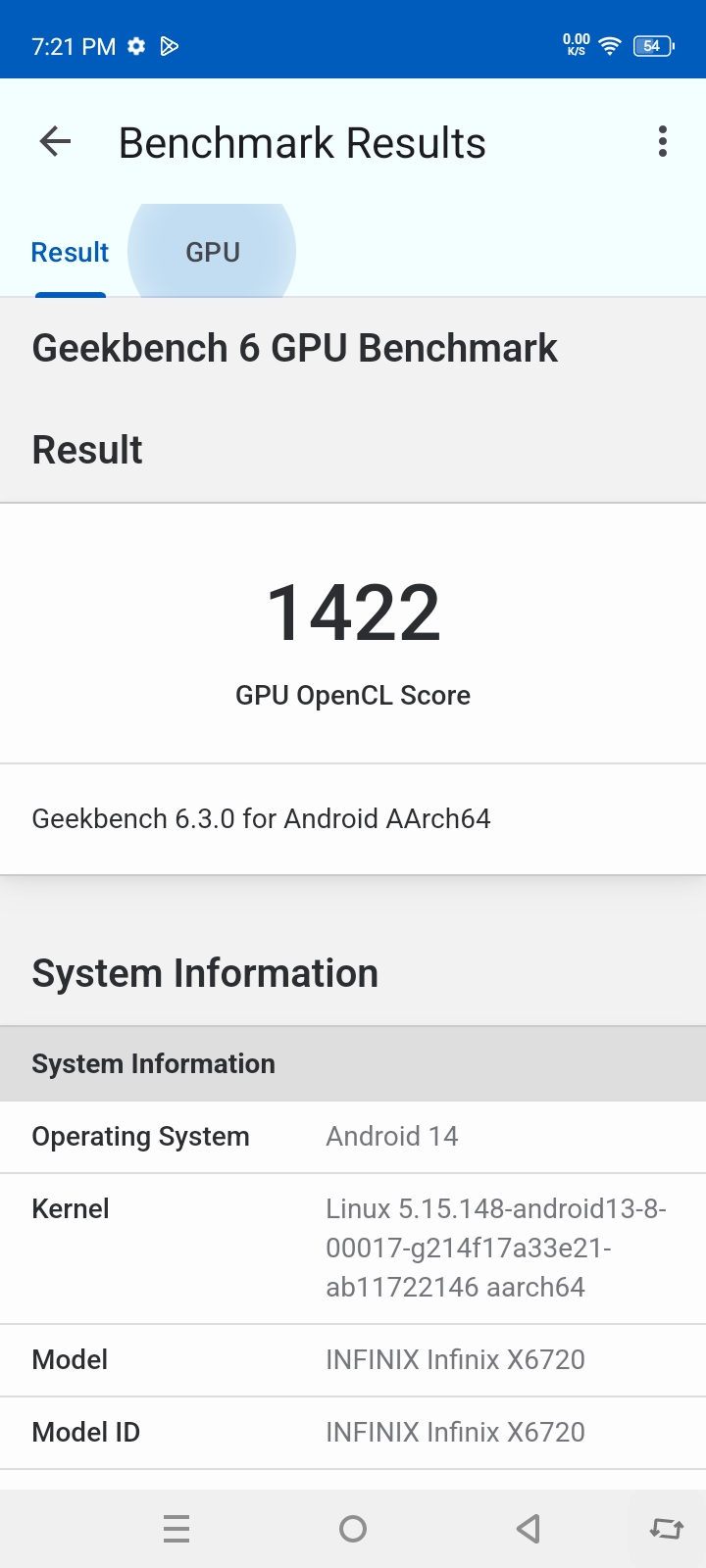Tap the screen rotation icon
The image size is (706, 1568).
pyautogui.click(x=667, y=1529)
